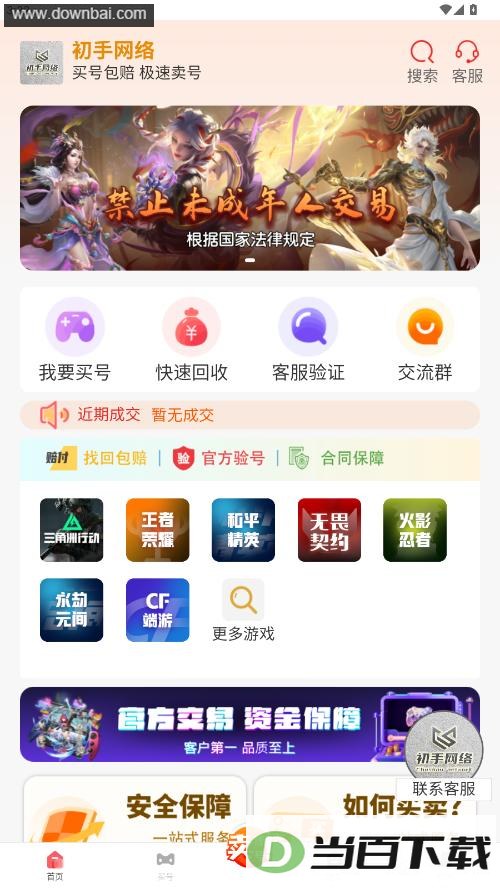Open the CF端游 game tile
Screen dimensions: 500x889
point(158,610)
